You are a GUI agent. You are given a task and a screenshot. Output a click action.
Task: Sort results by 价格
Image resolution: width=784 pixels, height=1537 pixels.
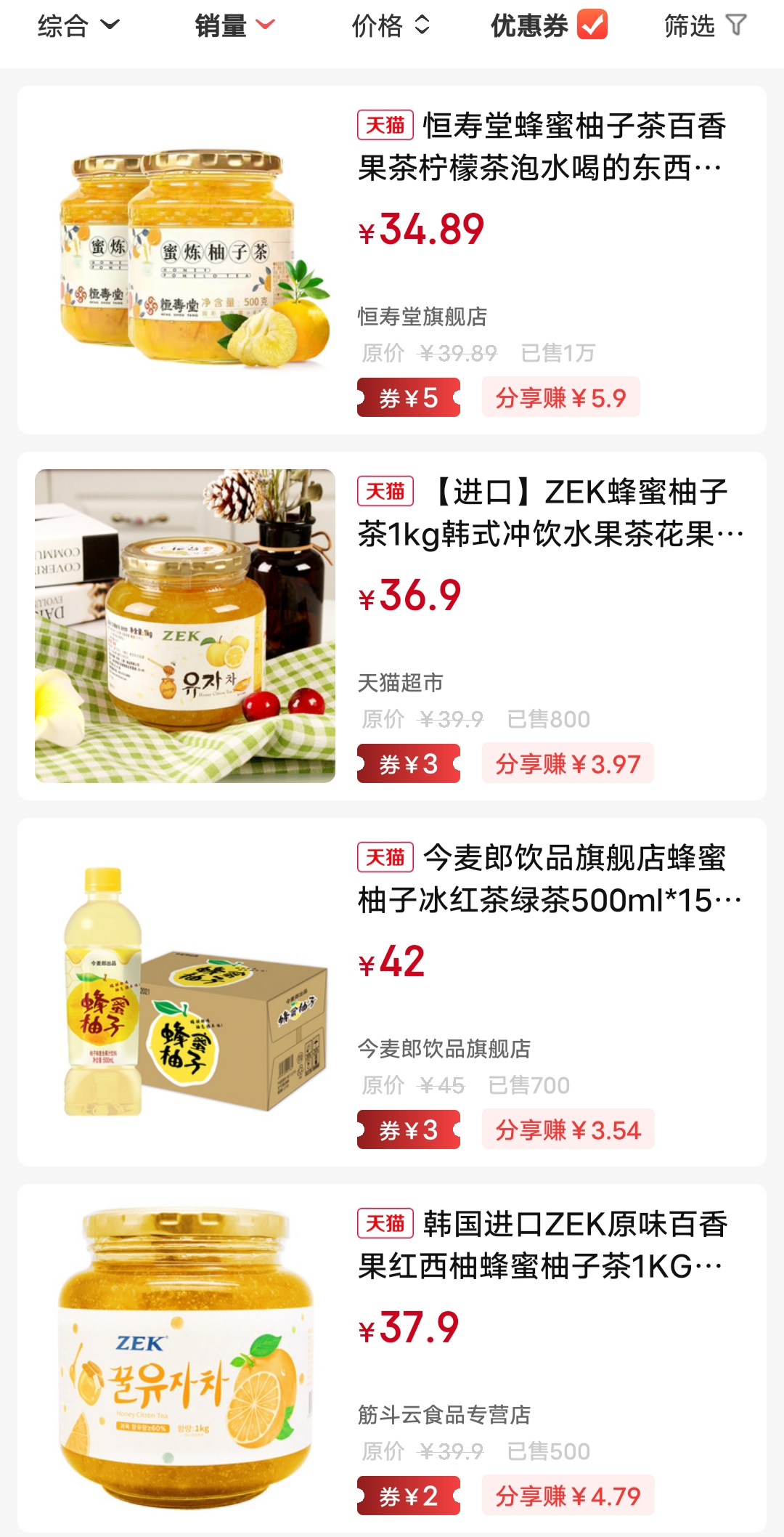point(391,26)
